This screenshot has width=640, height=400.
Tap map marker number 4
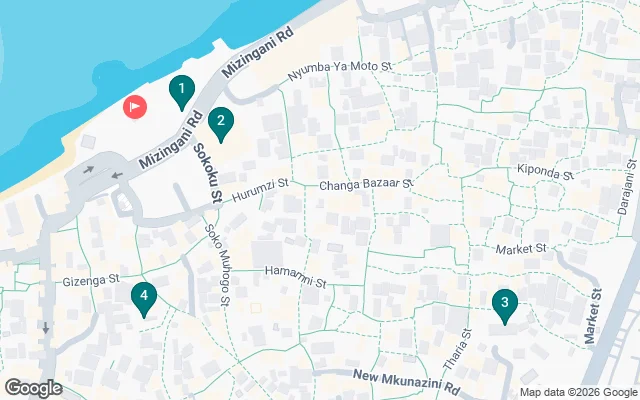point(144,297)
